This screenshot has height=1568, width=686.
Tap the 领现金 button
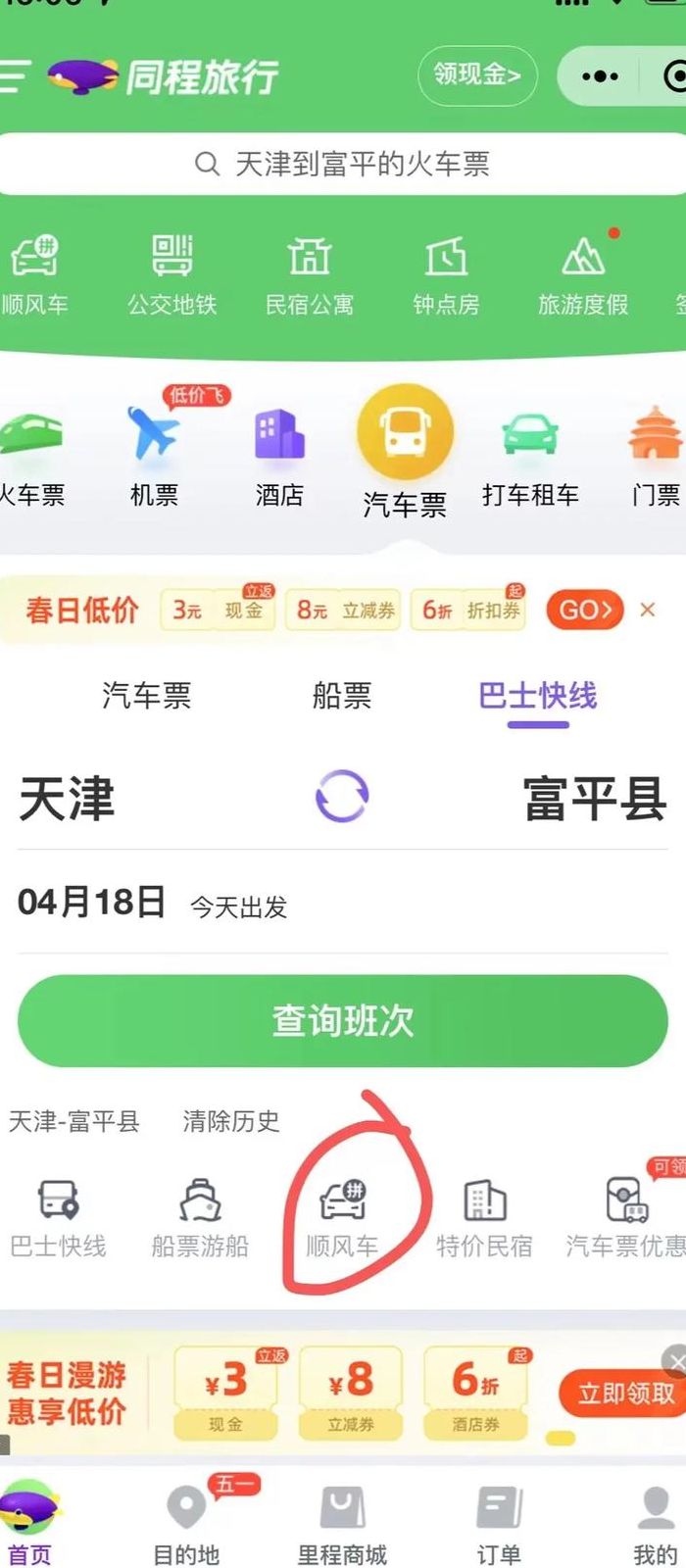(x=477, y=75)
